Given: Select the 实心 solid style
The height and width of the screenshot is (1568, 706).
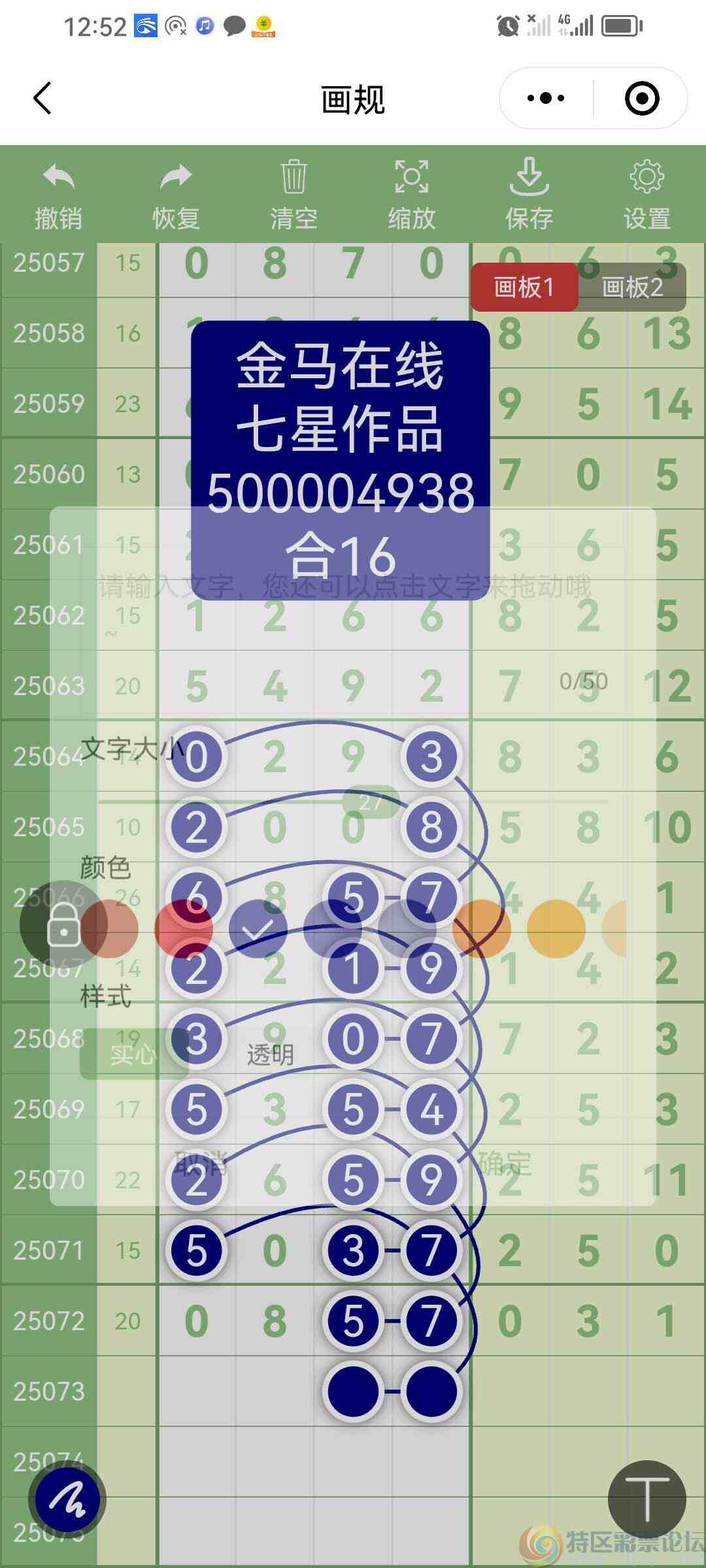Looking at the screenshot, I should (x=133, y=1054).
